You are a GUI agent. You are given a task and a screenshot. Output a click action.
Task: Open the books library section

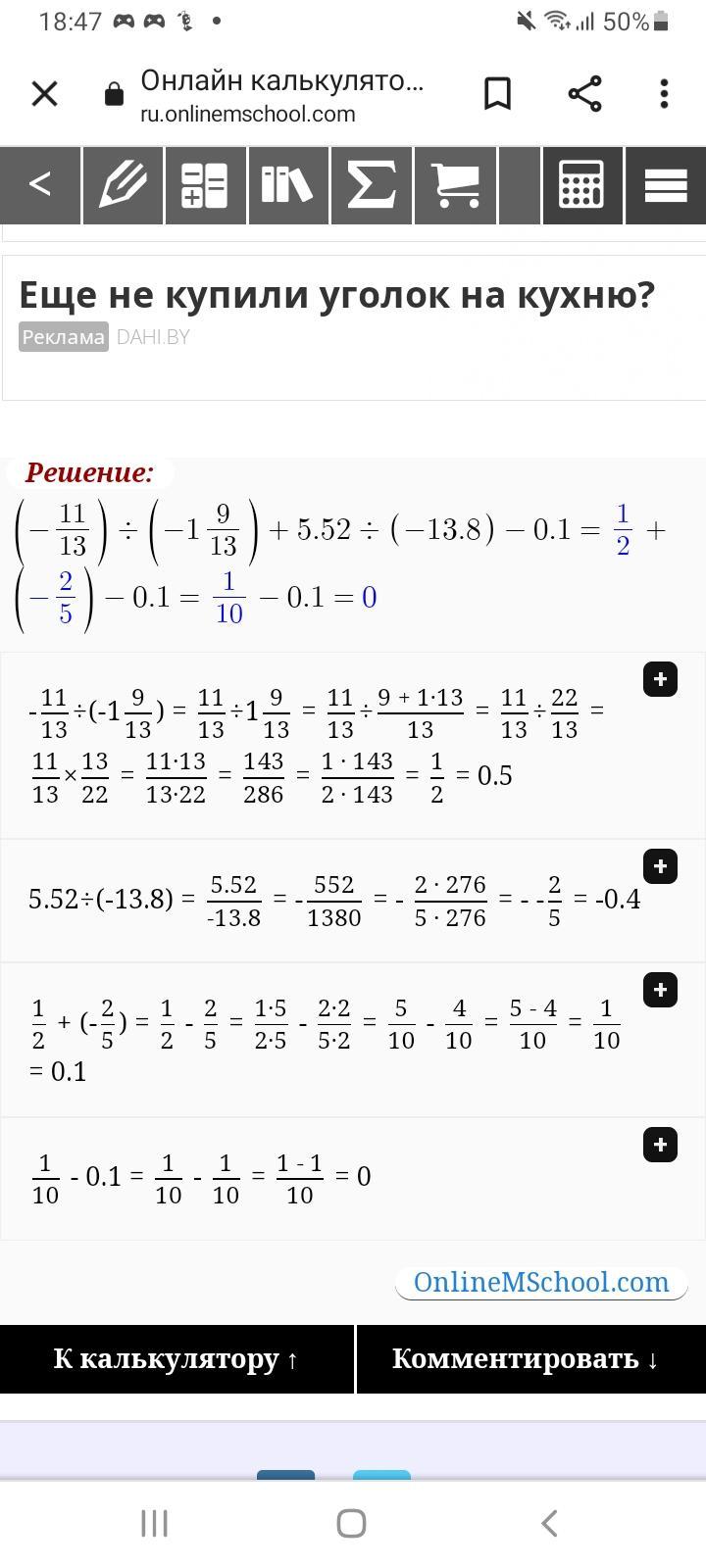pyautogui.click(x=287, y=184)
